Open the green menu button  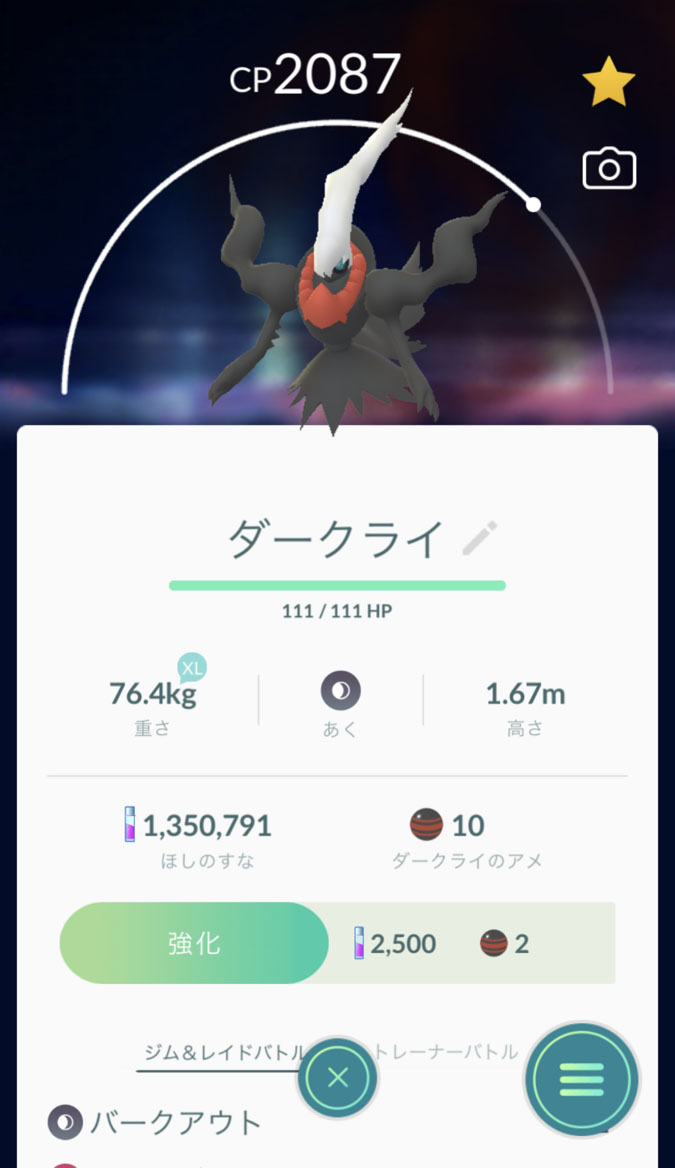[582, 1079]
